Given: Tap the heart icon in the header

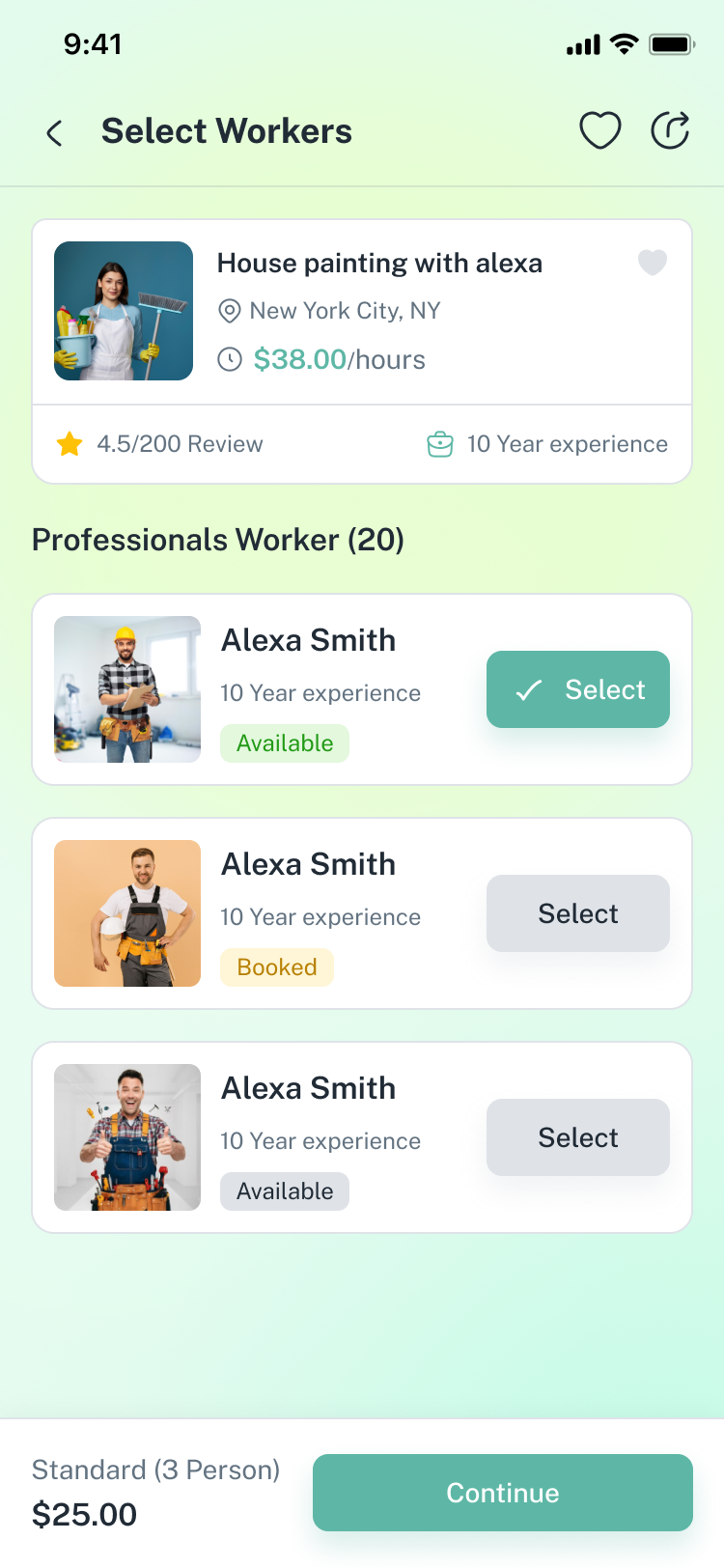Looking at the screenshot, I should (599, 130).
